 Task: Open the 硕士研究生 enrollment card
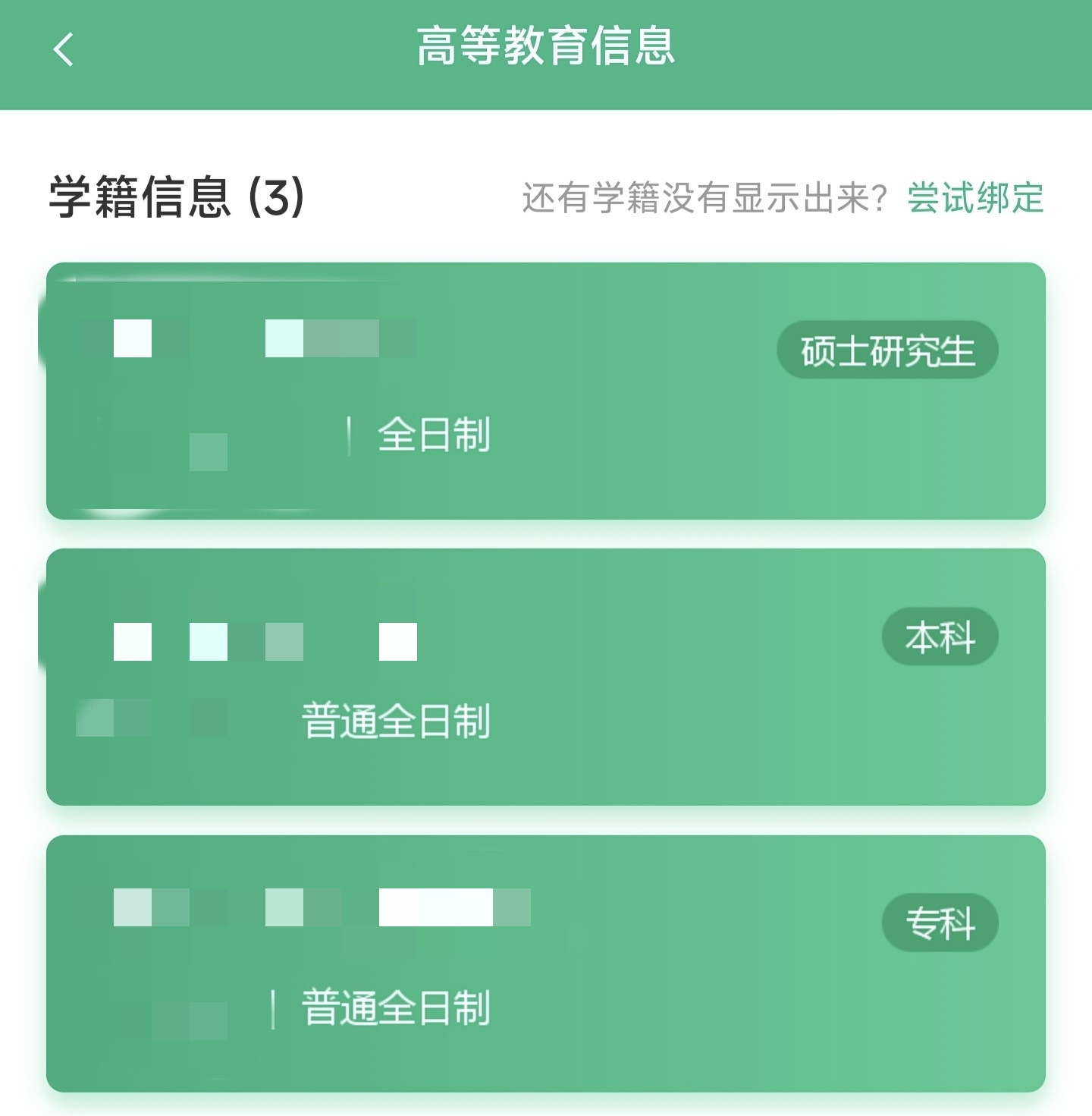pos(546,391)
